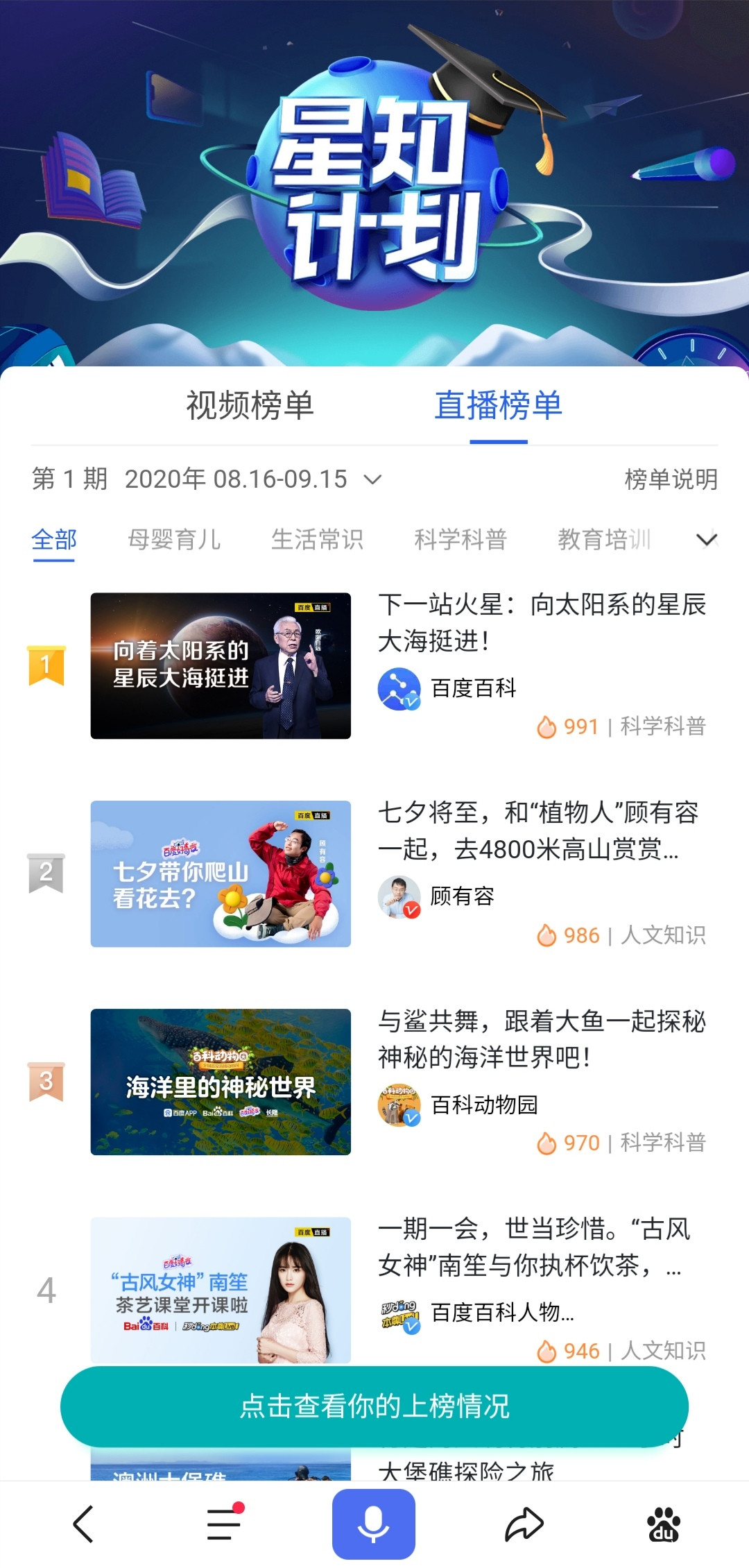Filter by 生活常识 category
The width and height of the screenshot is (749, 1568).
point(317,540)
